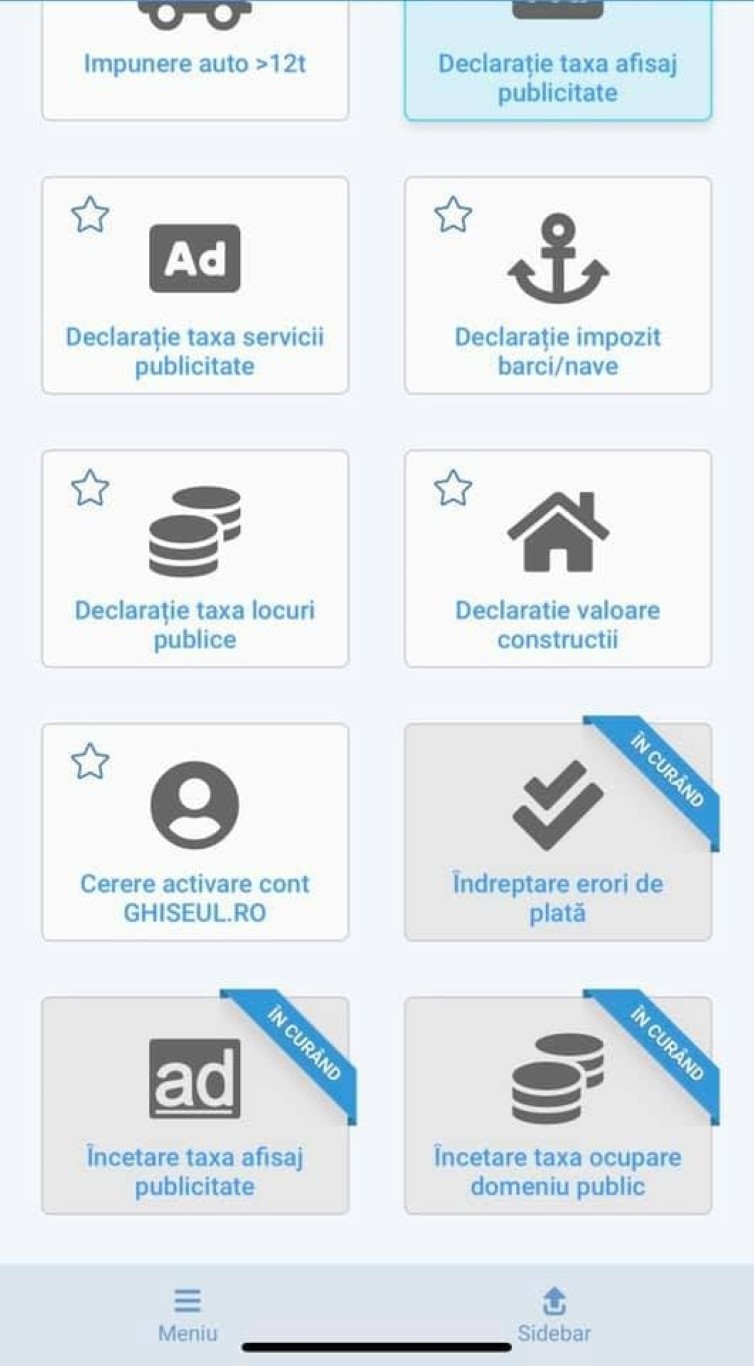Screen dimensions: 754x1366
Task: Open the Impunere auto >12t card
Action: [195, 60]
